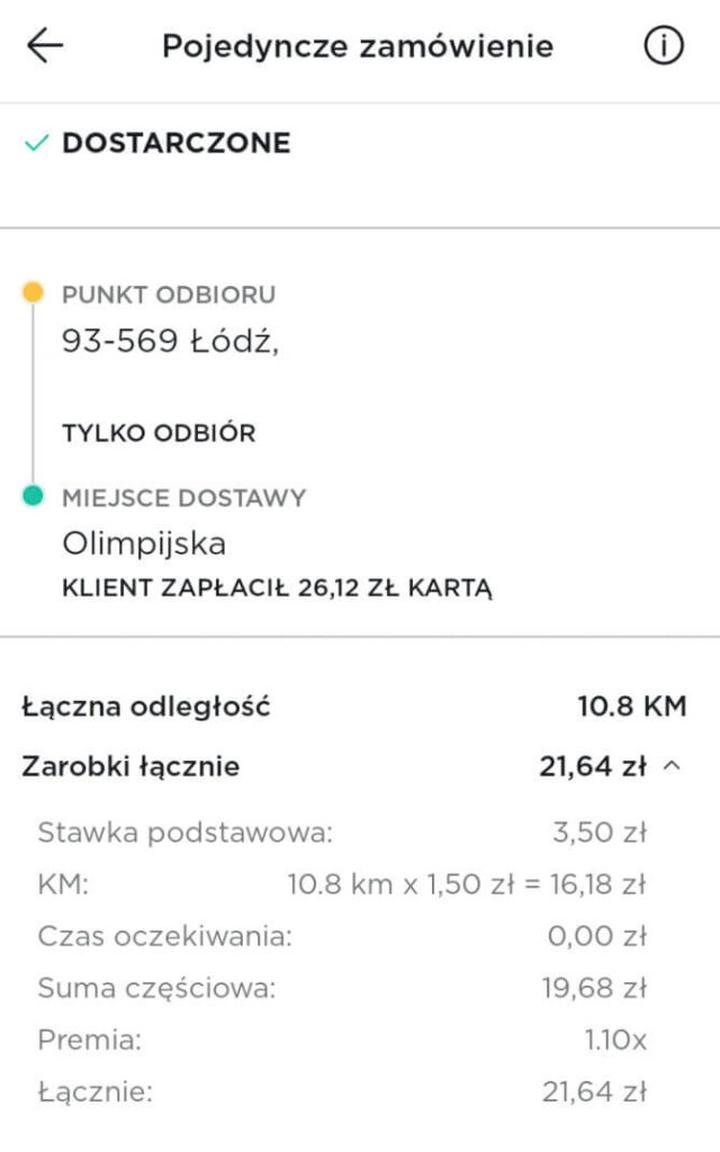Viewport: 720px width, 1152px height.
Task: Select the yellow PUNKT ODBIORU dot
Action: click(32, 291)
